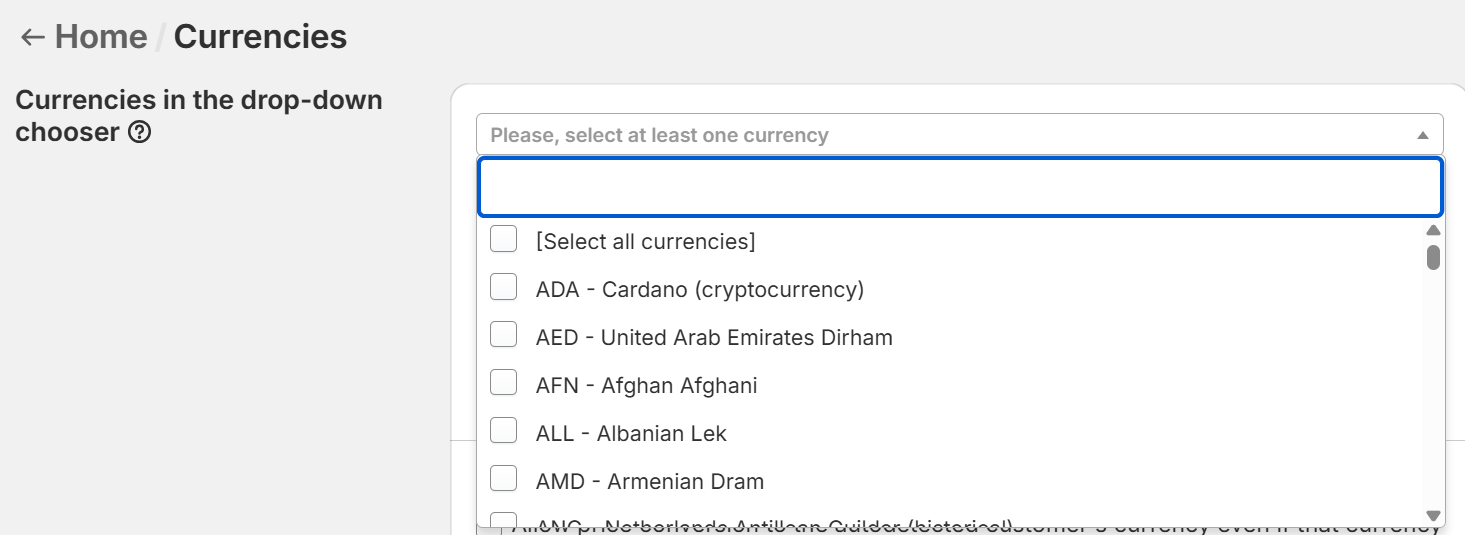
Task: Focus the currency search field
Action: [x=959, y=187]
